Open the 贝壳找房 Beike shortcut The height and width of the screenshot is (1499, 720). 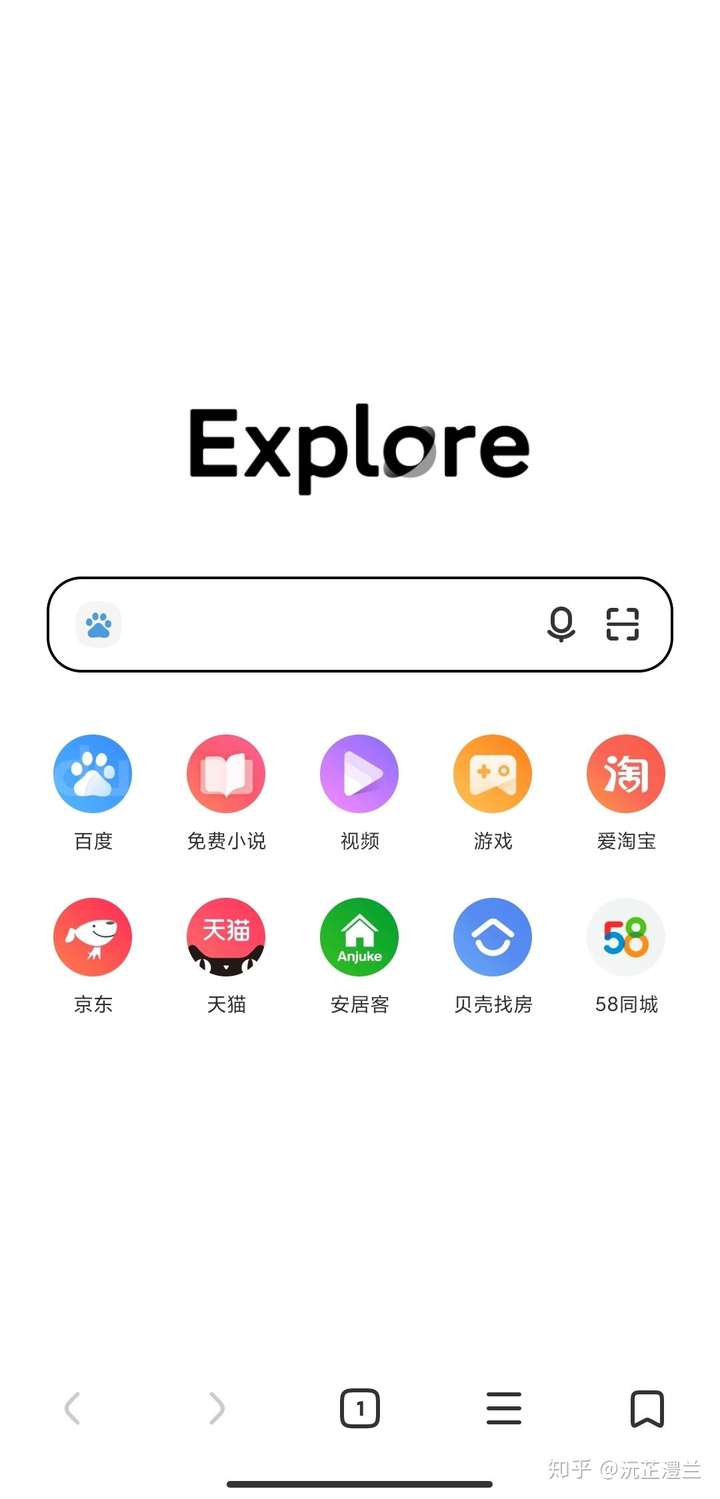coord(492,937)
